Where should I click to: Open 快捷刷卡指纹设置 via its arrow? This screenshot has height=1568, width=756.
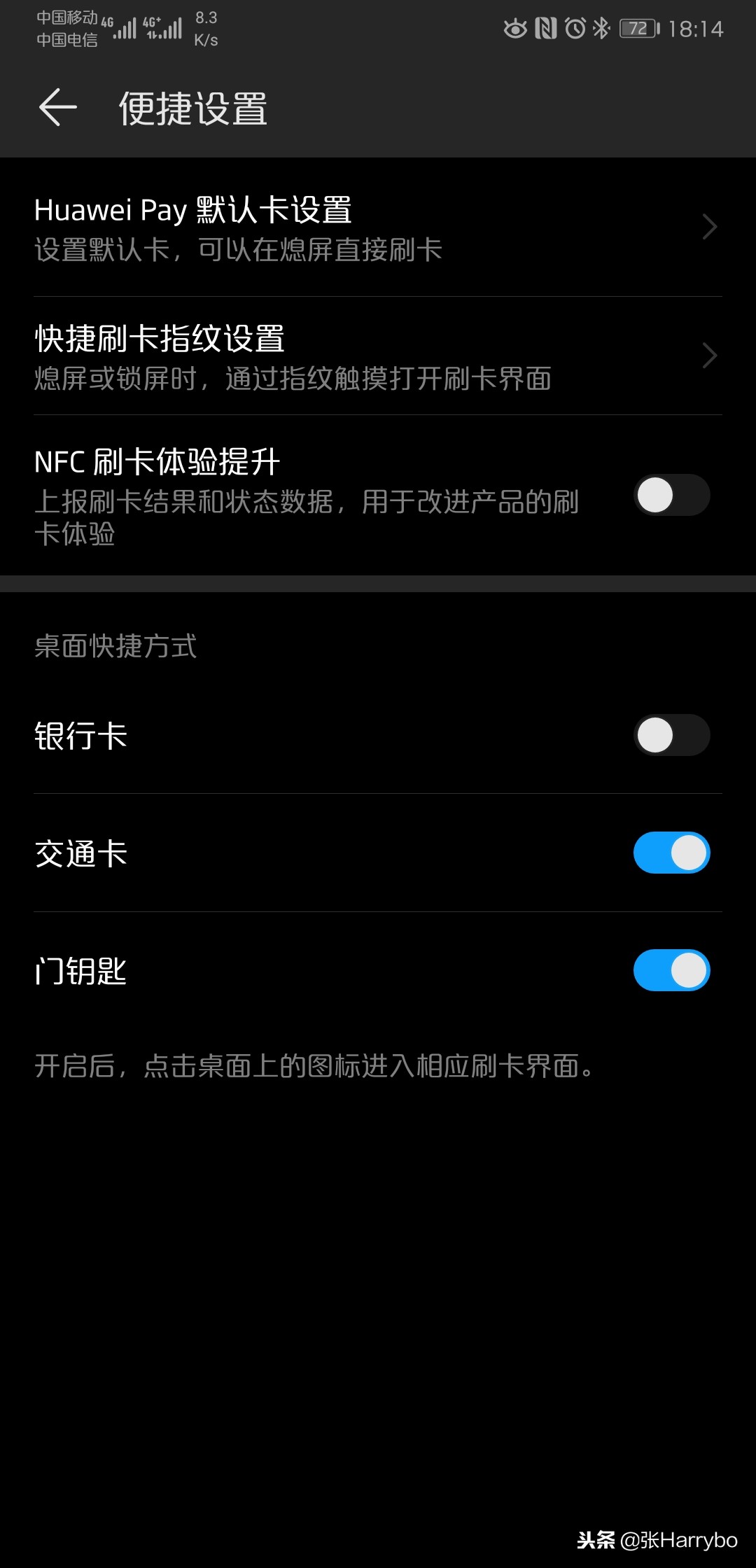tap(710, 355)
